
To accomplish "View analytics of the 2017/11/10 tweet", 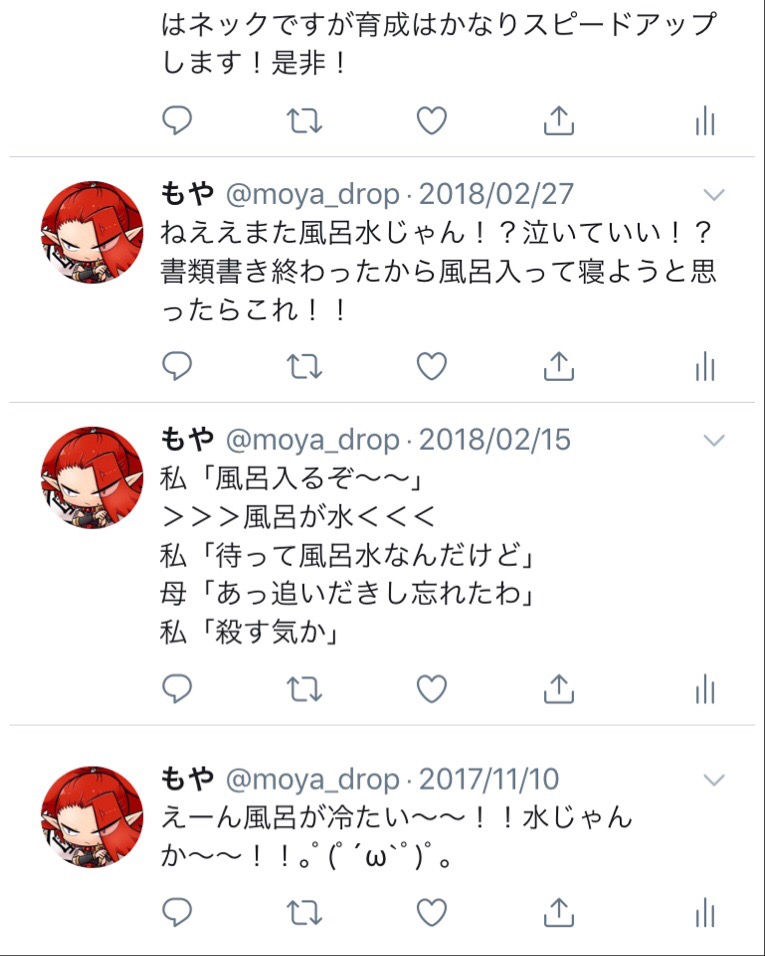I will (705, 912).
